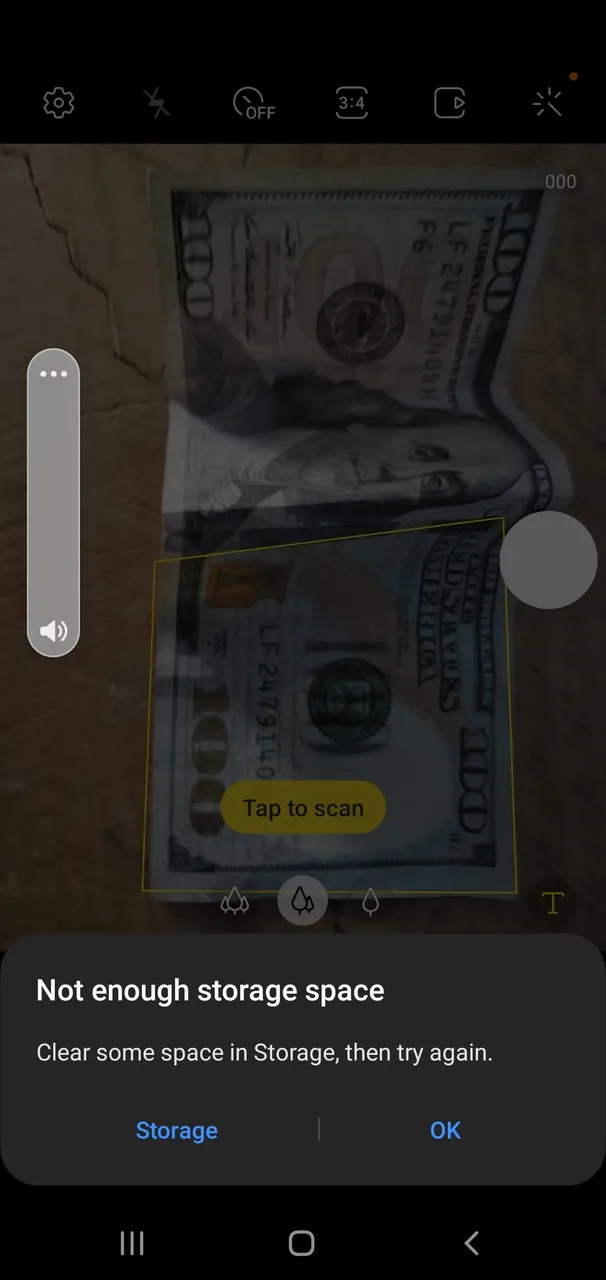Tap the floating shutter button
606x1280 pixels.
click(548, 559)
